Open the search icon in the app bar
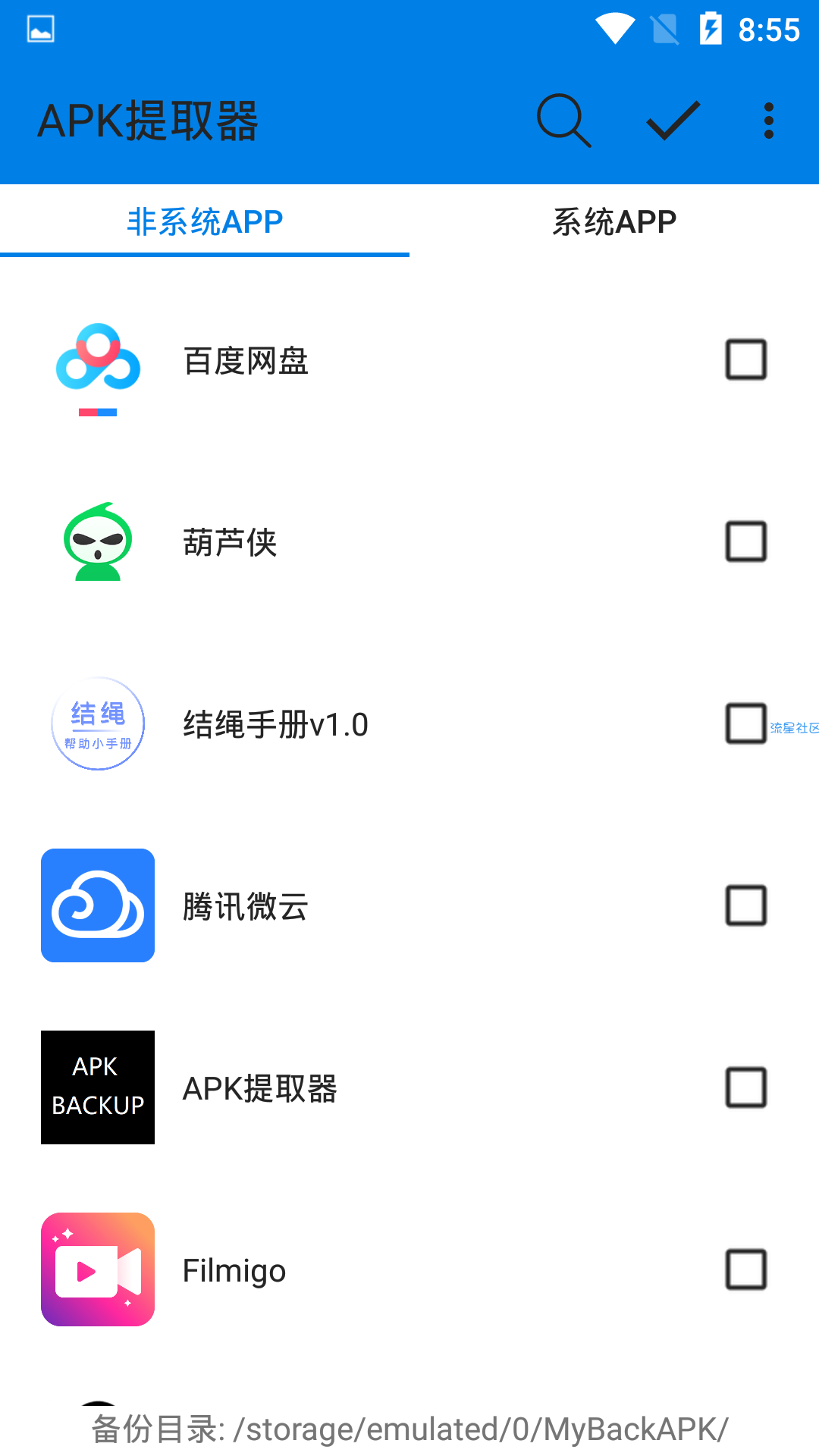The image size is (819, 1456). 563,121
